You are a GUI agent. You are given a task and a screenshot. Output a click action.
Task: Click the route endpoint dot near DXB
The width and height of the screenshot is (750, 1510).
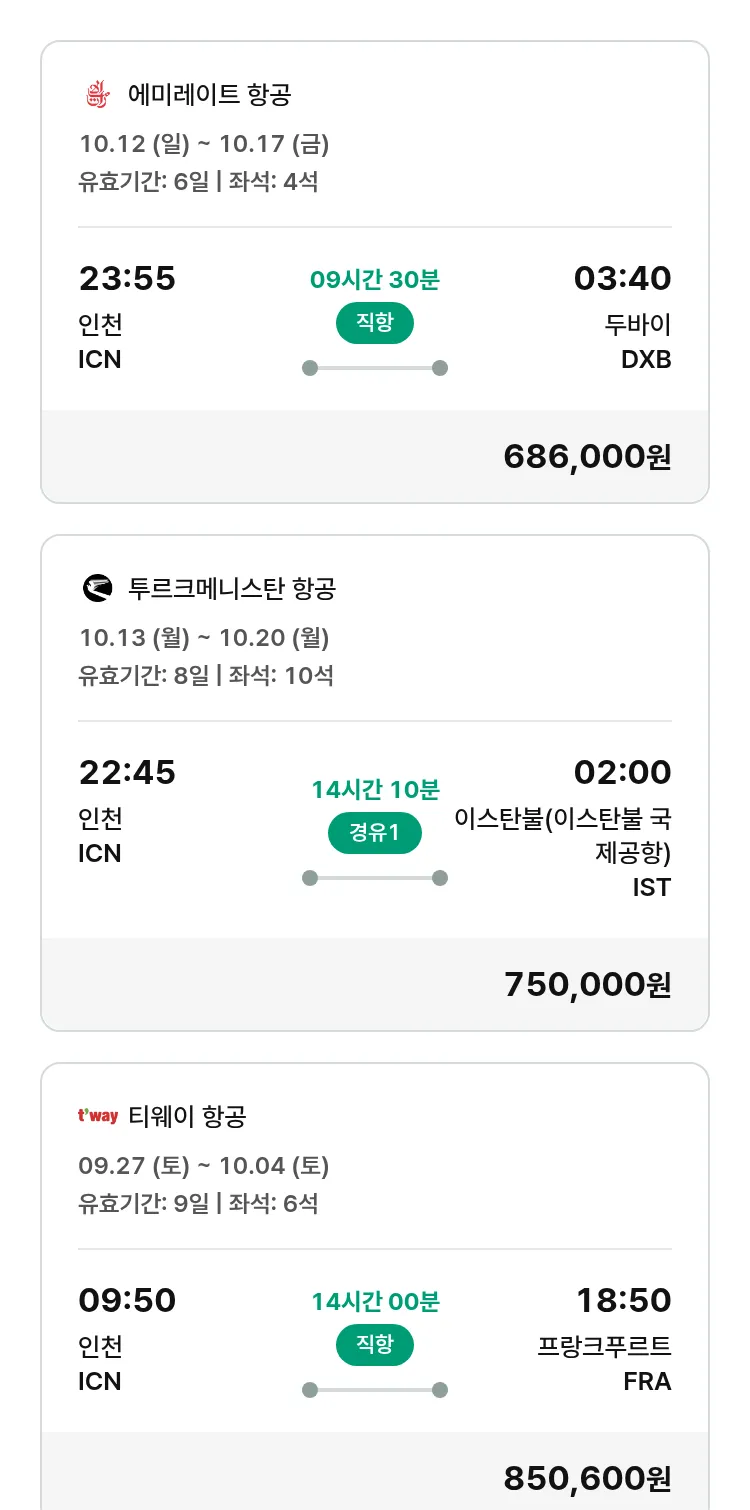pyautogui.click(x=440, y=367)
